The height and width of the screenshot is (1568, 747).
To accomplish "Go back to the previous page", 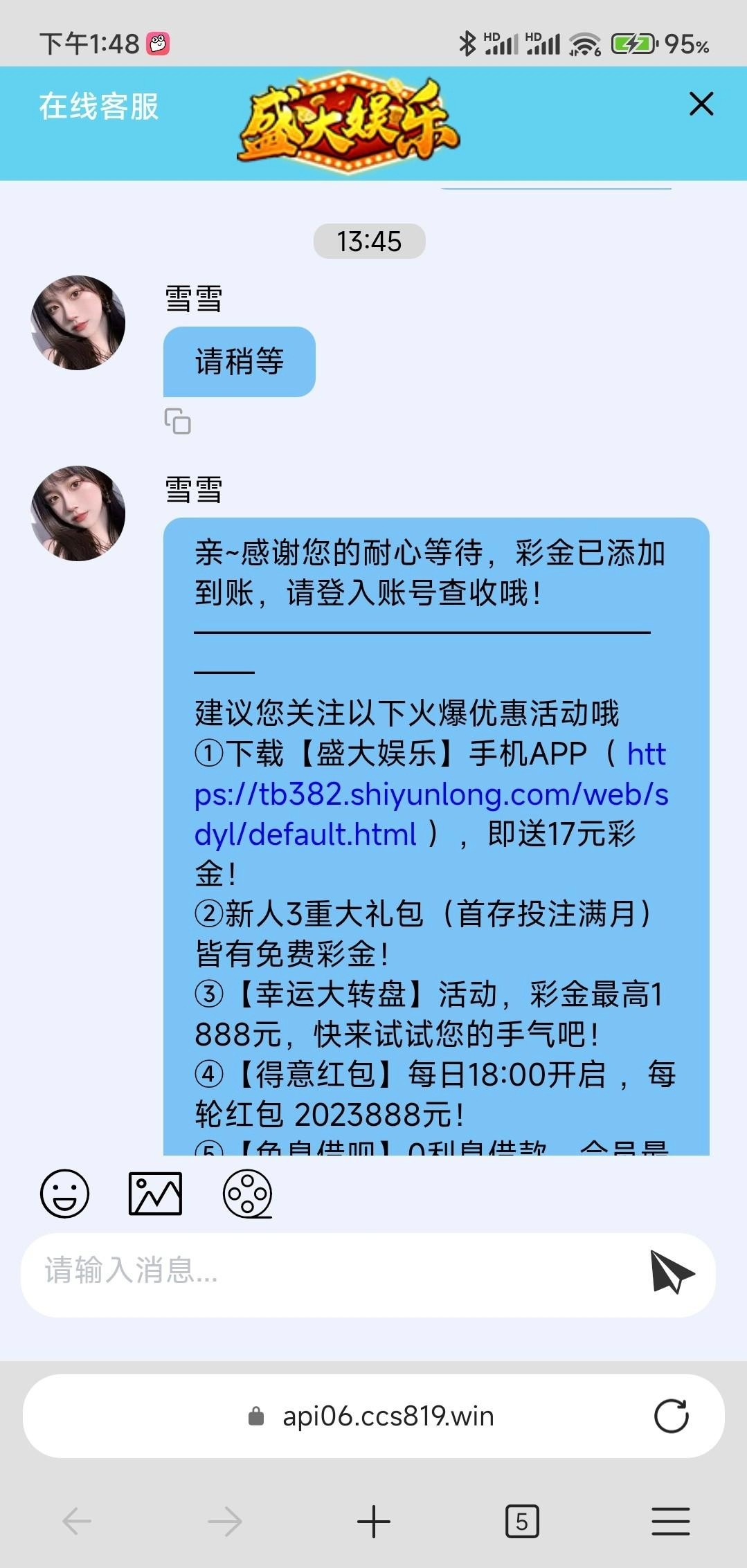I will [77, 1522].
